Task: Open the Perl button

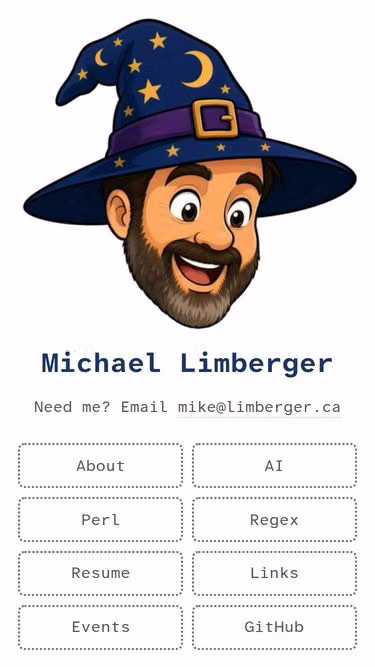Action: (100, 519)
